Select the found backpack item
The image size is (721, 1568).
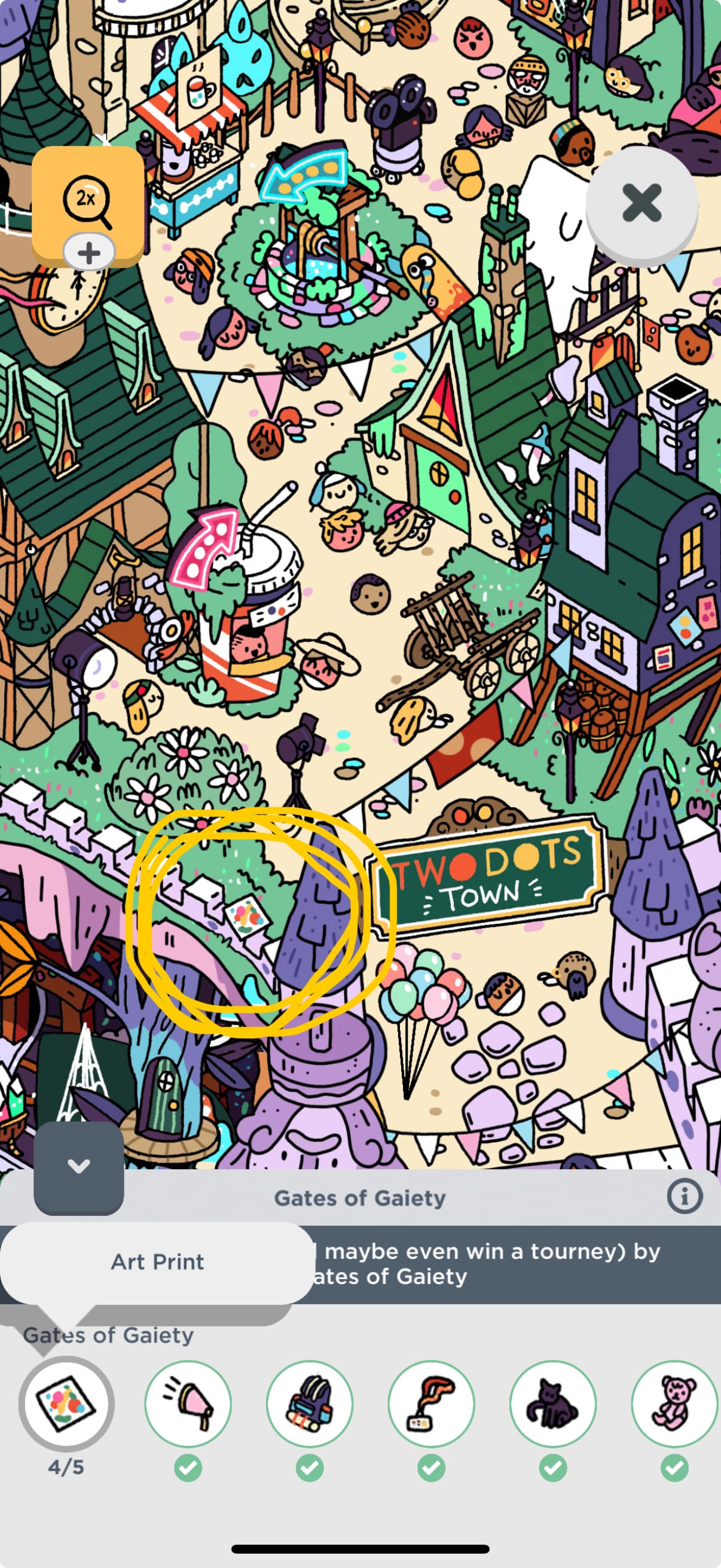coord(310,1404)
